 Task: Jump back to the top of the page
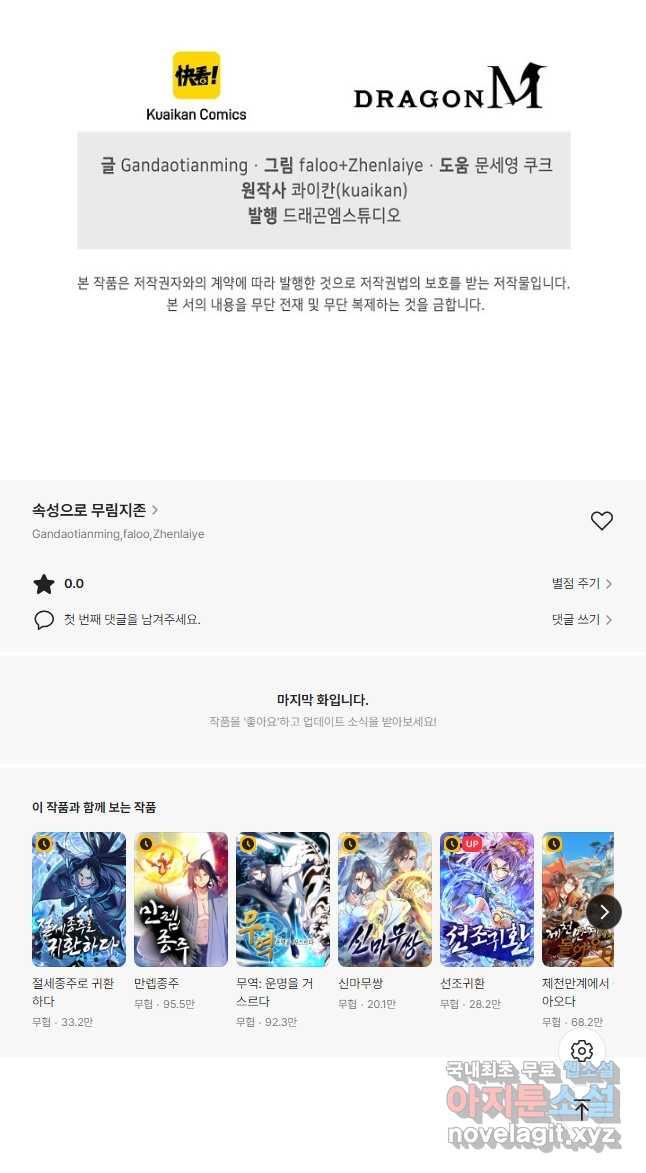point(582,1110)
